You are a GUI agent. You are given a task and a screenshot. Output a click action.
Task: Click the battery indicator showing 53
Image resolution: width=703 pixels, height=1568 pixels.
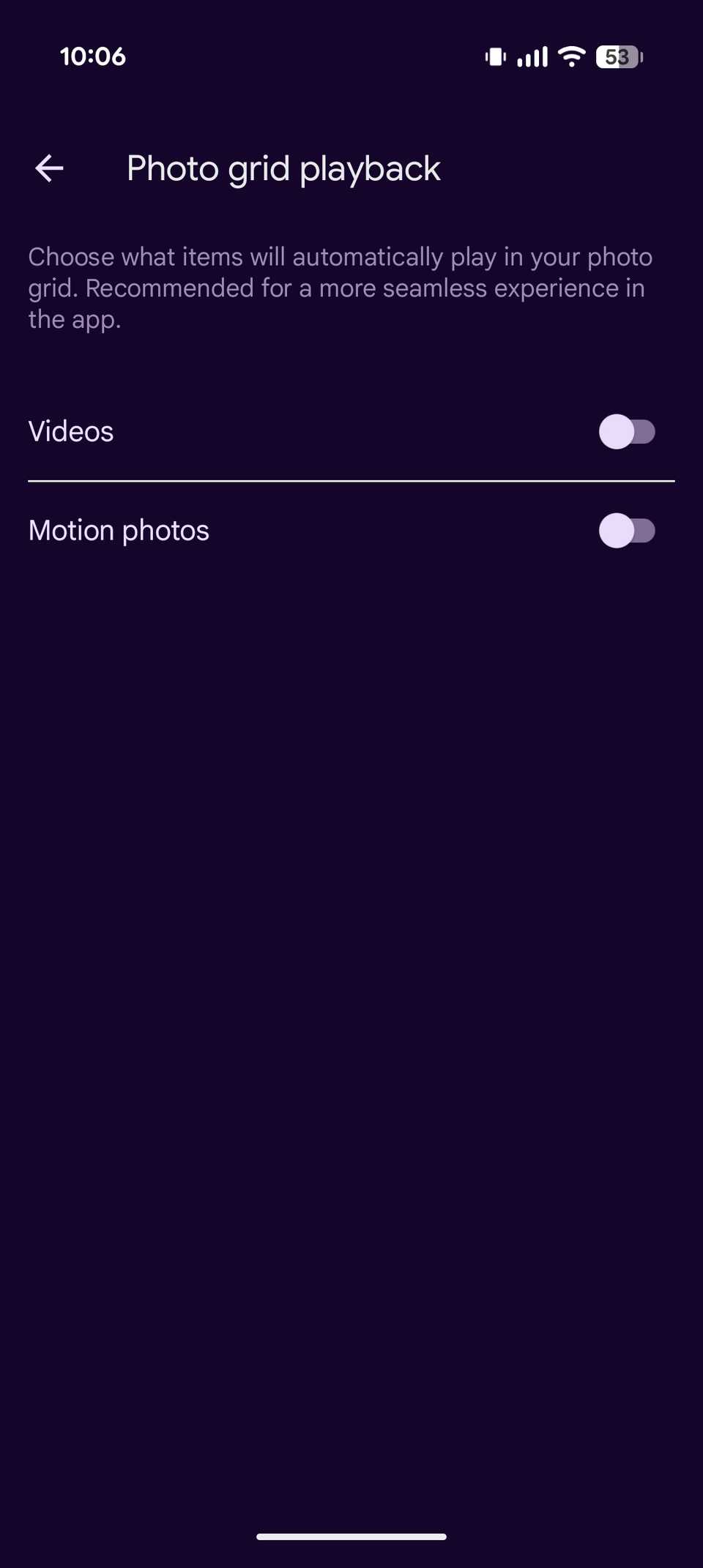(x=619, y=56)
